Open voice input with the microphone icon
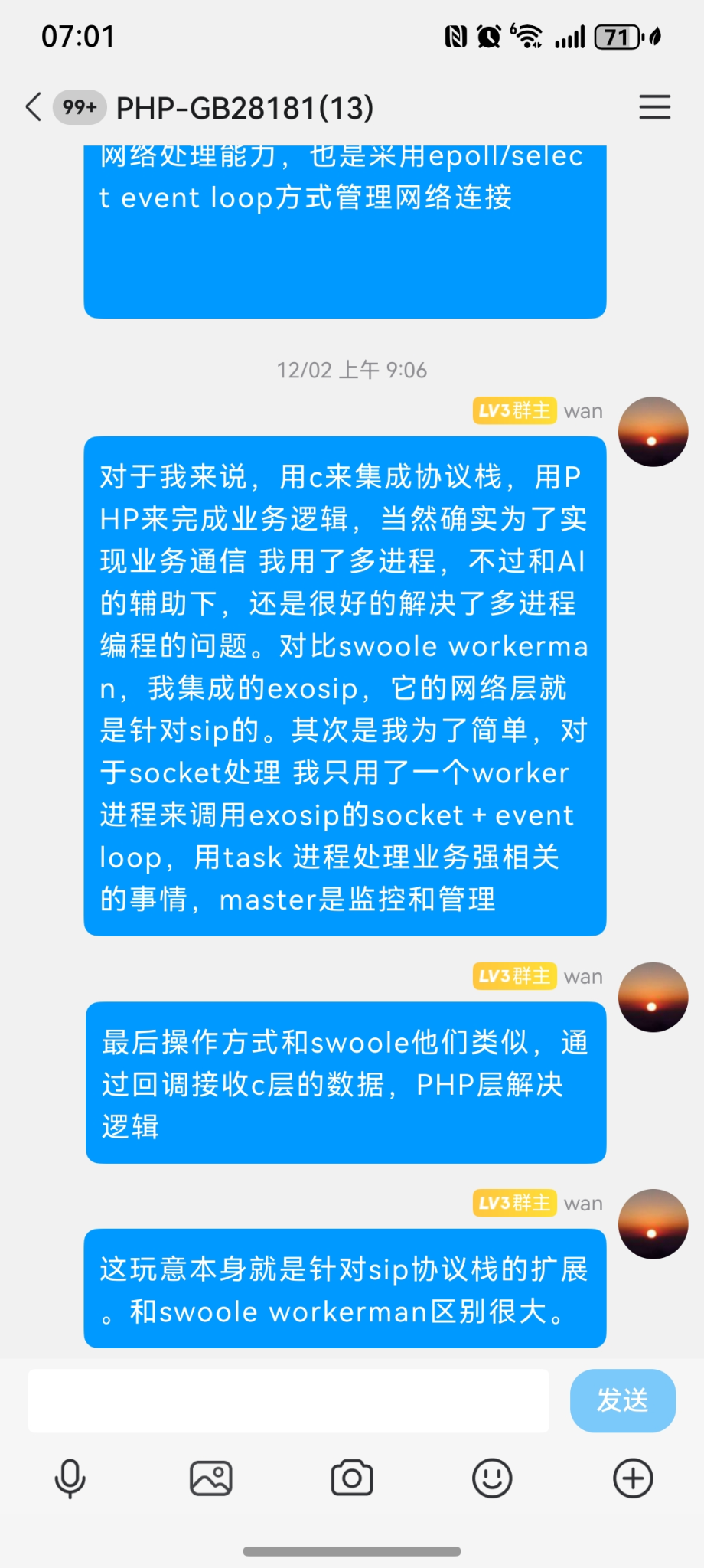 coord(70,1478)
